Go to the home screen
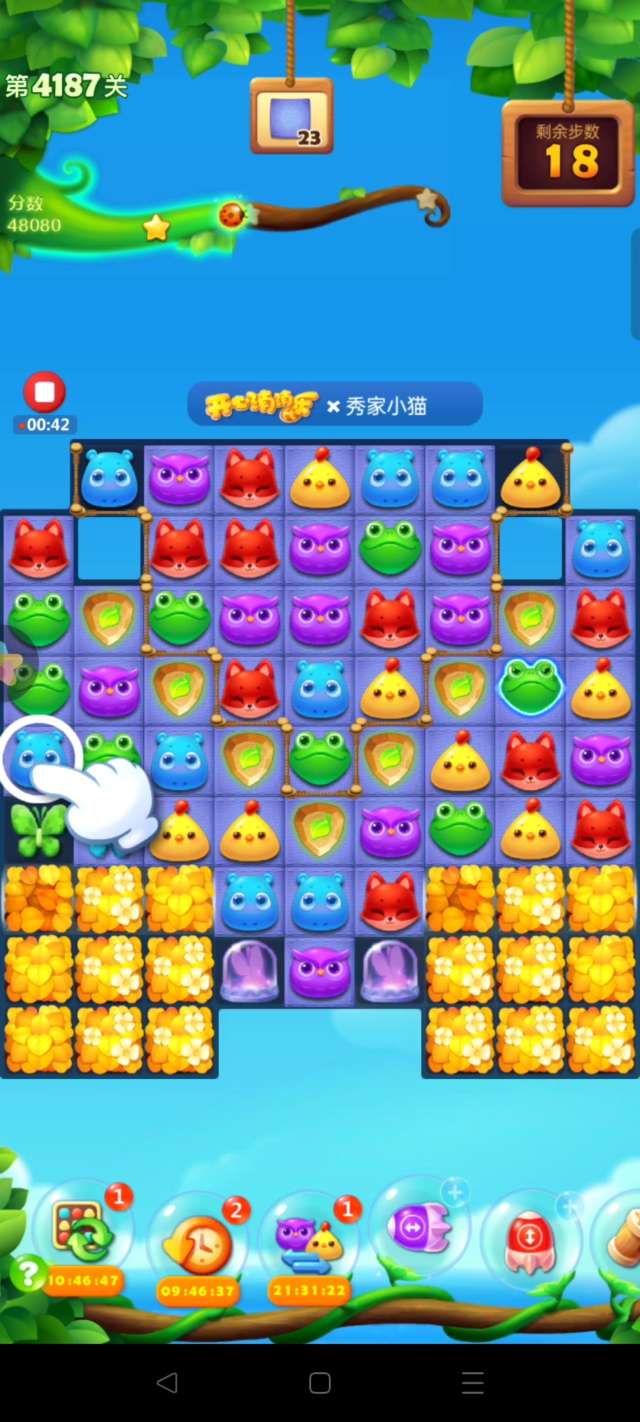Image resolution: width=640 pixels, height=1422 pixels. pyautogui.click(x=320, y=1383)
